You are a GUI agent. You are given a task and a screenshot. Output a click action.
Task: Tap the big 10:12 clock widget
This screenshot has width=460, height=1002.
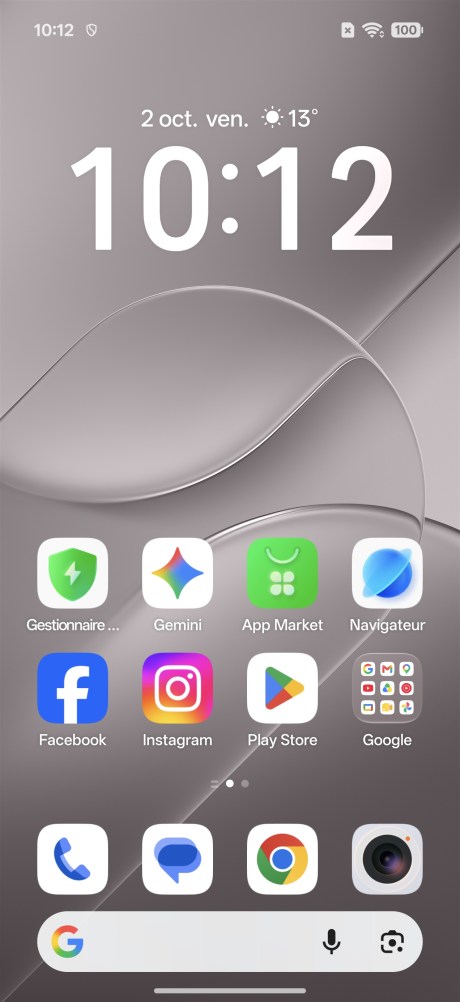(231, 199)
